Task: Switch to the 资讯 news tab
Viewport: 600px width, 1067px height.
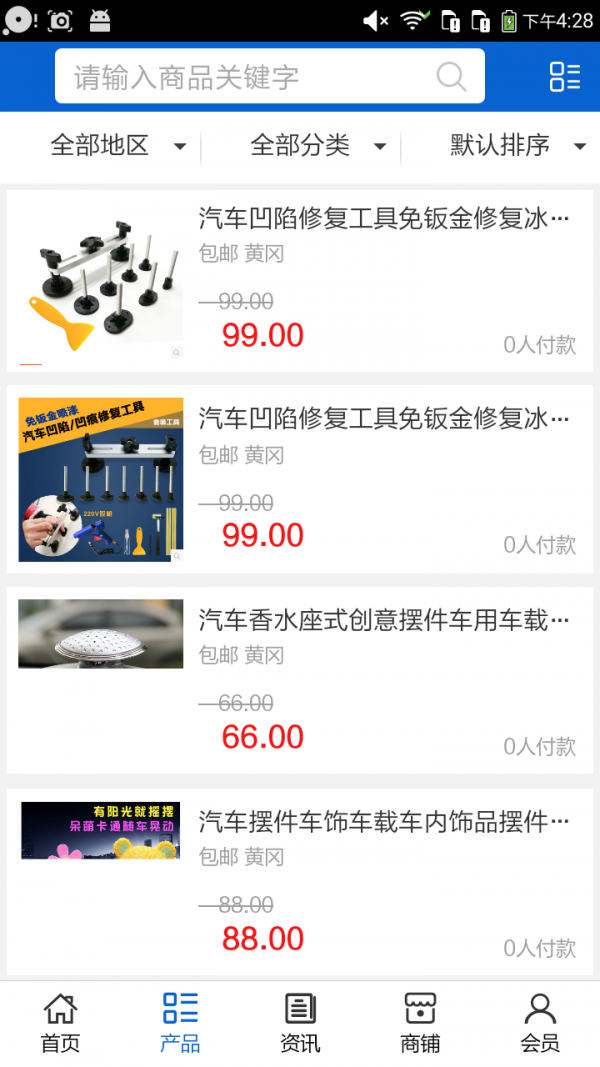Action: (x=300, y=1023)
